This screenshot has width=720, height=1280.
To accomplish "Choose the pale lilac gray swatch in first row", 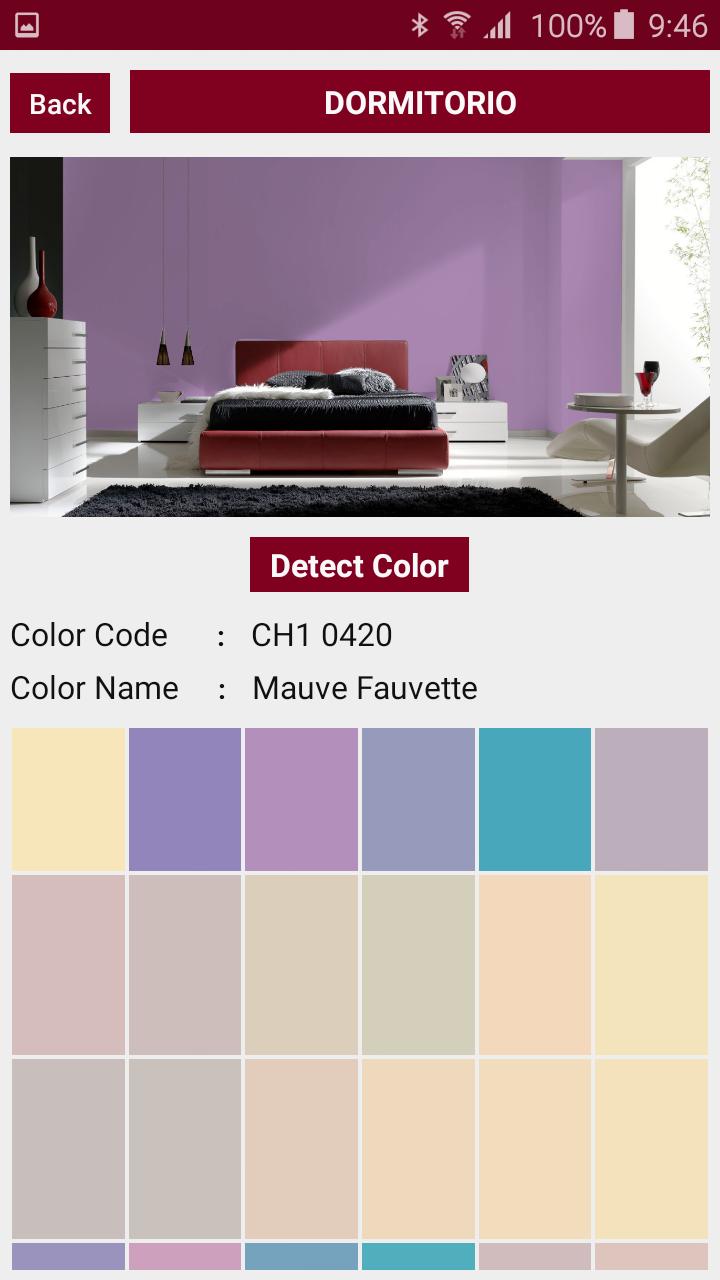I will click(651, 799).
